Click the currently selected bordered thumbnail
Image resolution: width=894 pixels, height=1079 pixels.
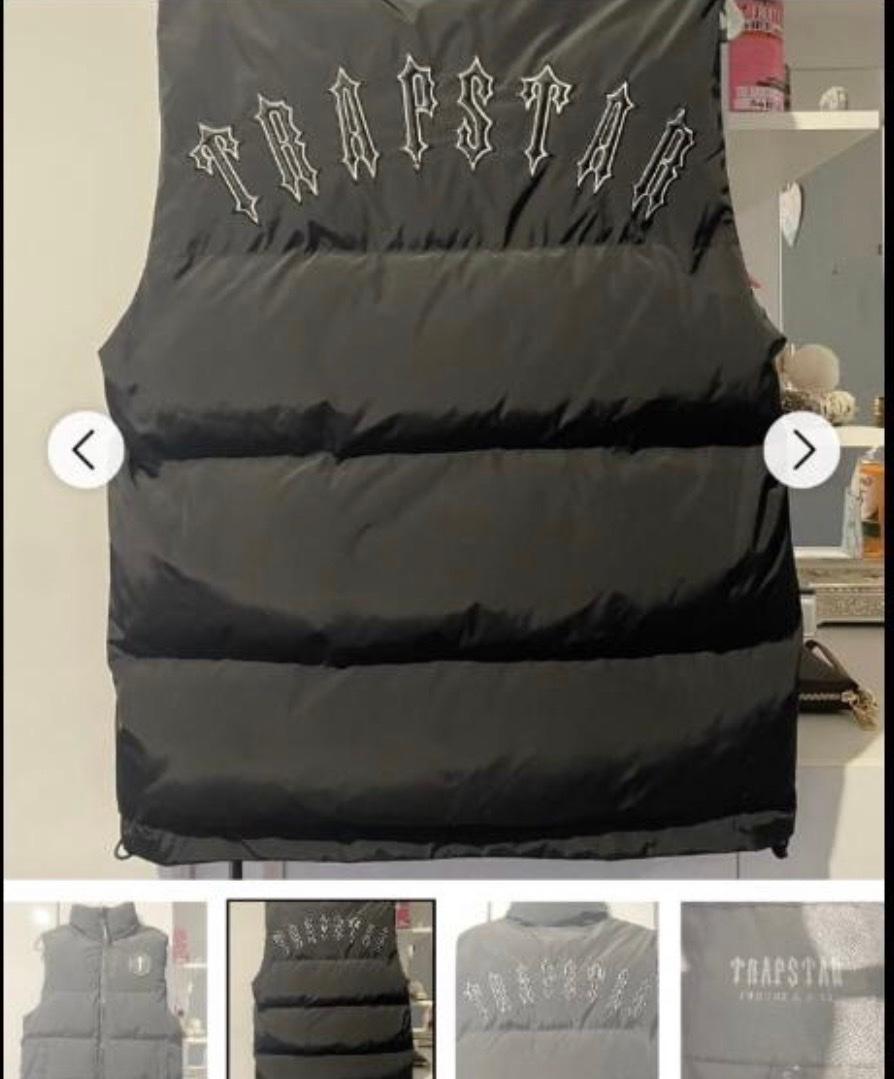point(330,990)
